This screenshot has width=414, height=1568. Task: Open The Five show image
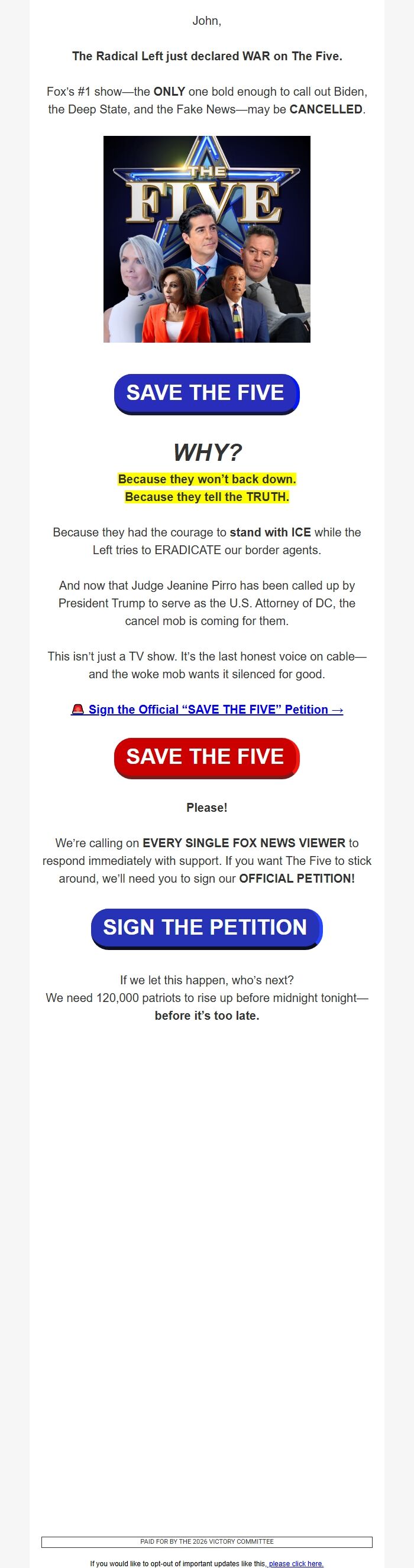coord(206,239)
